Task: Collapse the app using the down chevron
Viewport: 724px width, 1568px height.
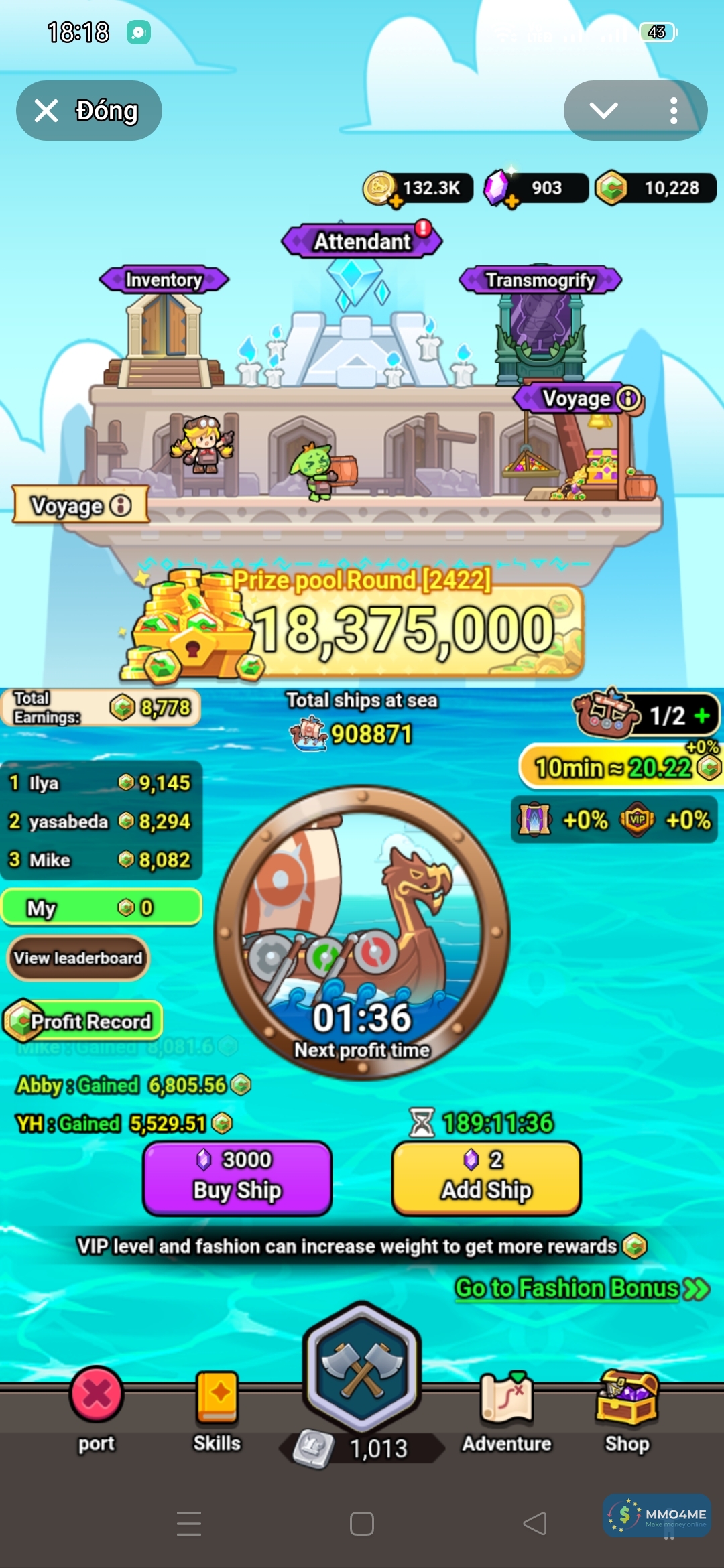Action: click(603, 111)
